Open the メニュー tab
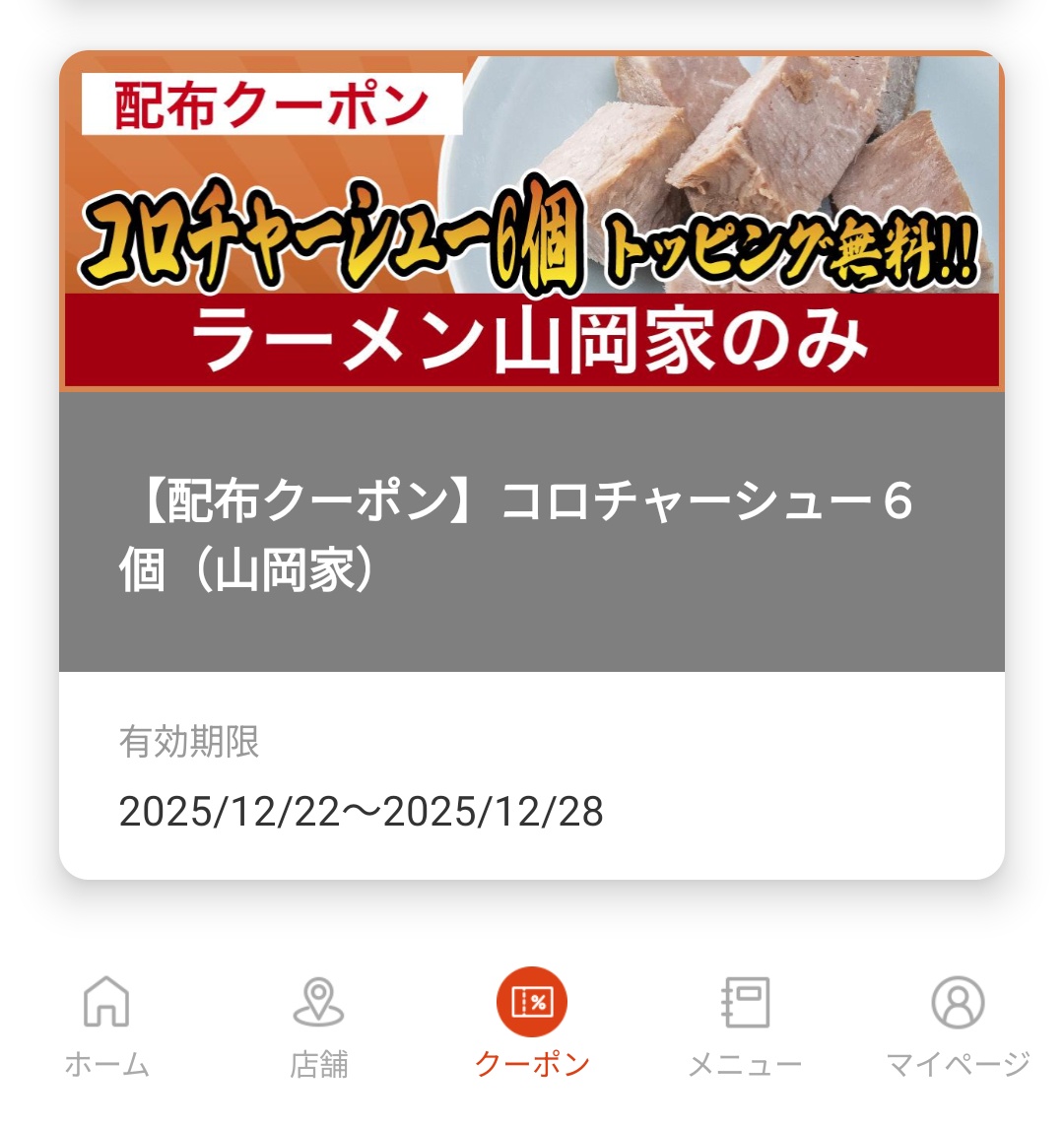The image size is (1064, 1128). tap(745, 1027)
